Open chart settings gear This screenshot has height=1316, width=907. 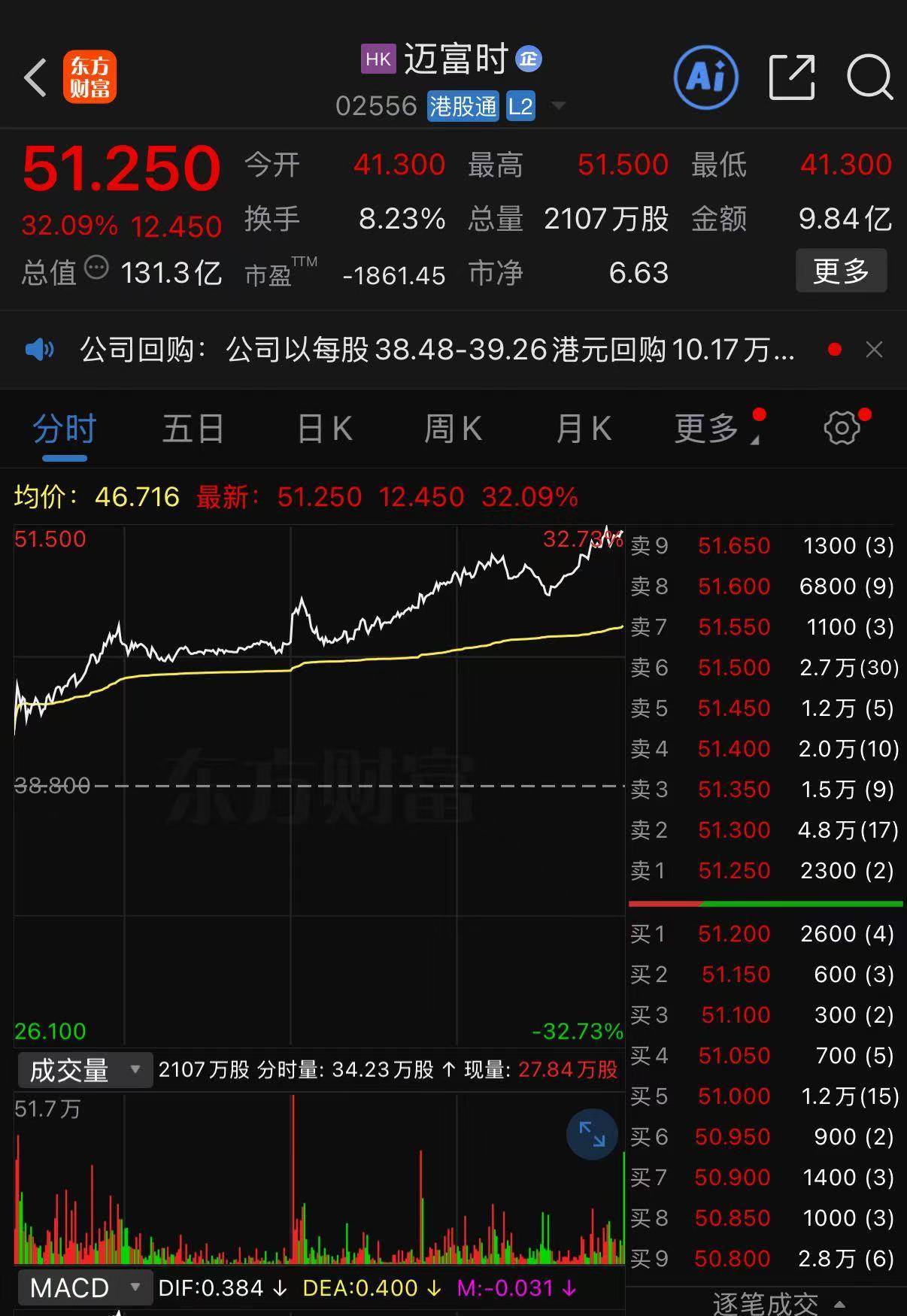click(x=842, y=429)
